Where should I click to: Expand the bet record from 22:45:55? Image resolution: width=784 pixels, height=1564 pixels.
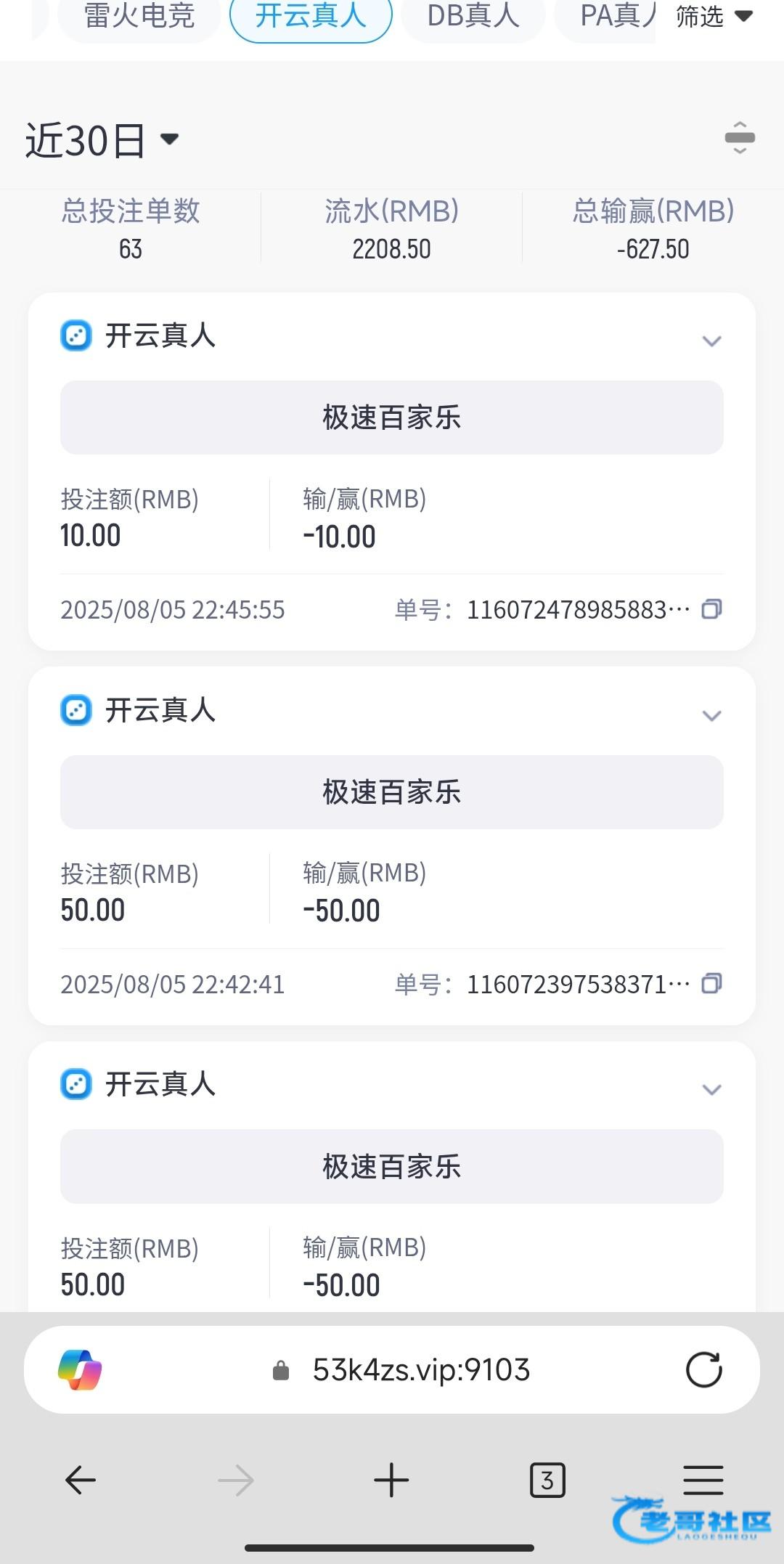711,341
